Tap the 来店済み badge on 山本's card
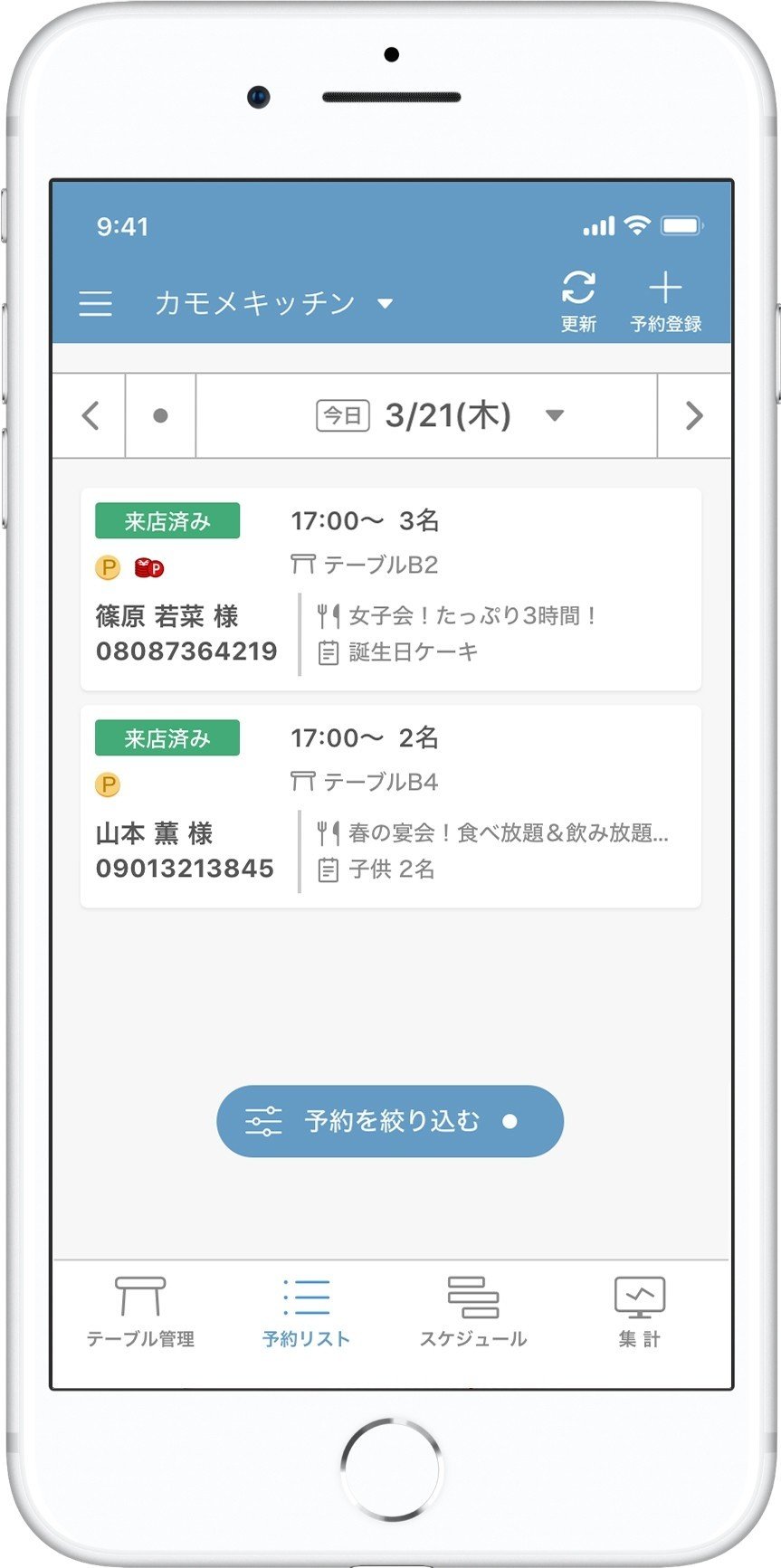Screen dimensions: 781x1568 coord(167,737)
